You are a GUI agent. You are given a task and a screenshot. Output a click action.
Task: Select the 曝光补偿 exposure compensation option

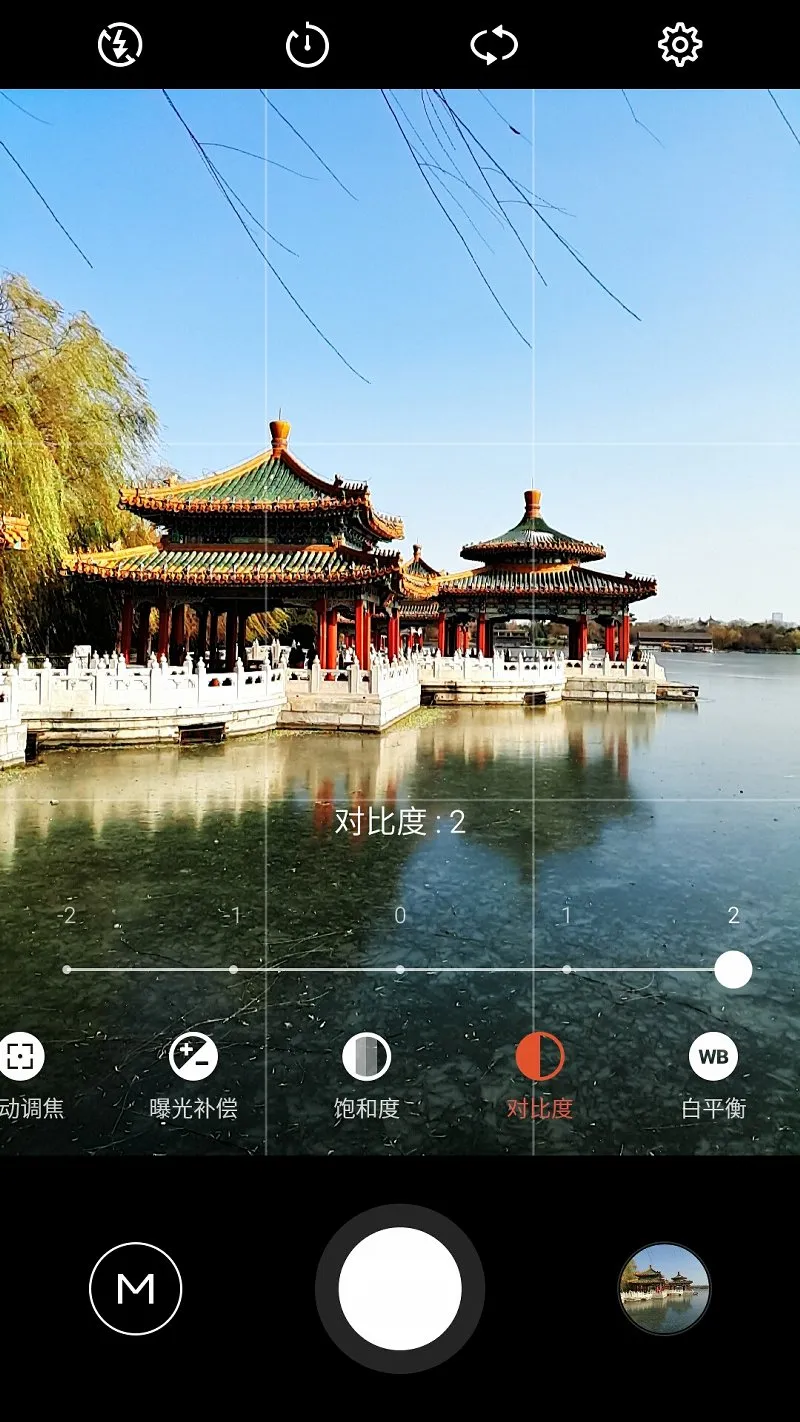point(193,1075)
